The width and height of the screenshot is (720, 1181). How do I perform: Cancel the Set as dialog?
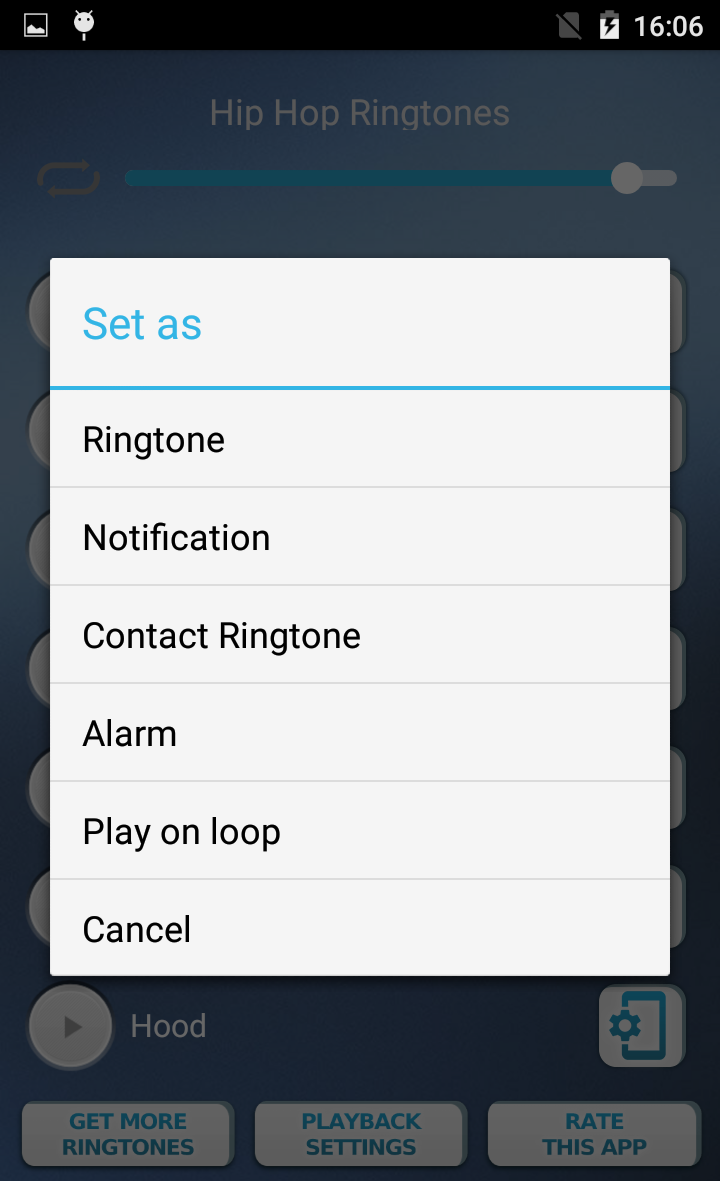click(x=360, y=930)
